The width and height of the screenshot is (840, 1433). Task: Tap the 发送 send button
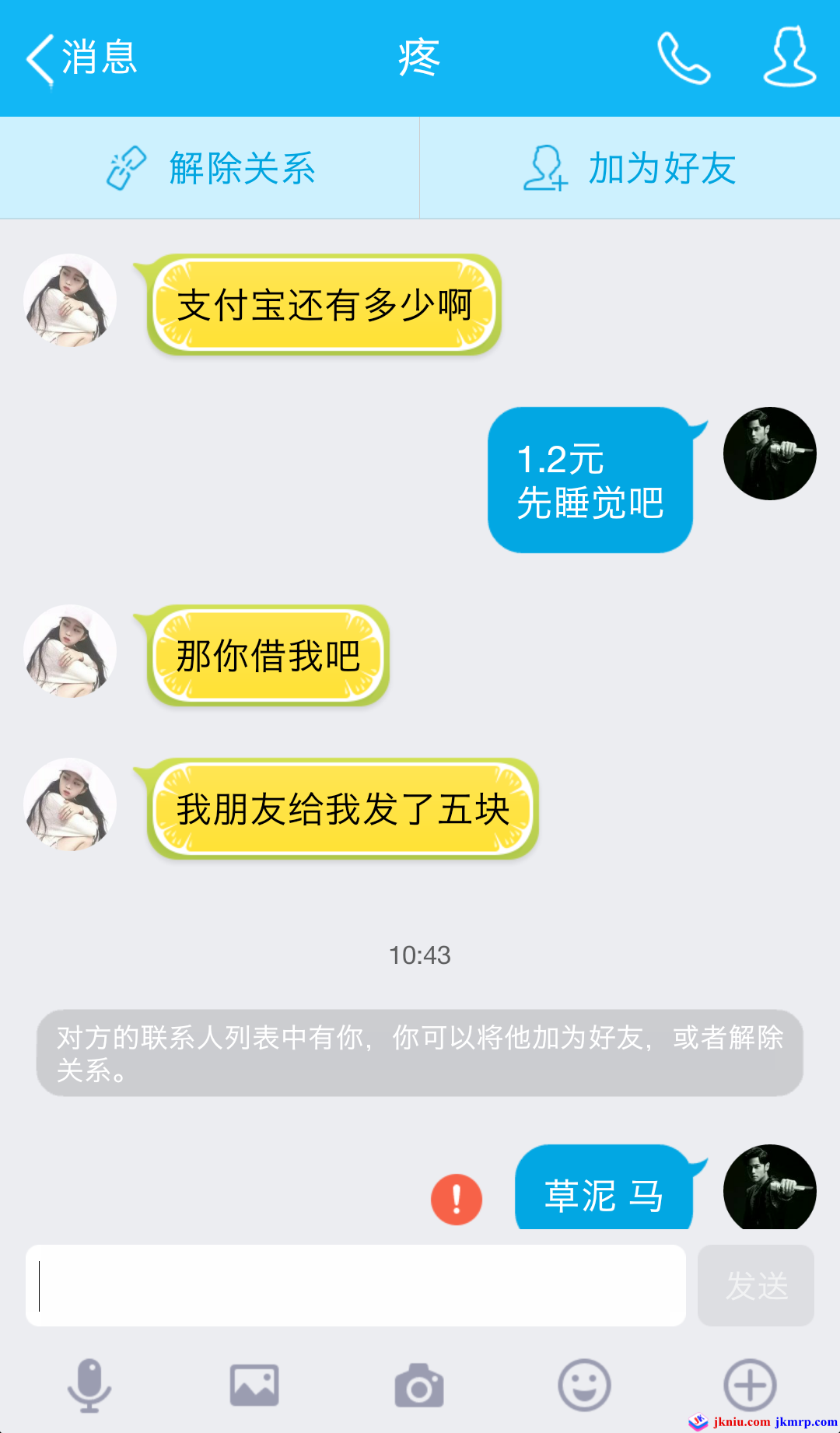pyautogui.click(x=756, y=1285)
